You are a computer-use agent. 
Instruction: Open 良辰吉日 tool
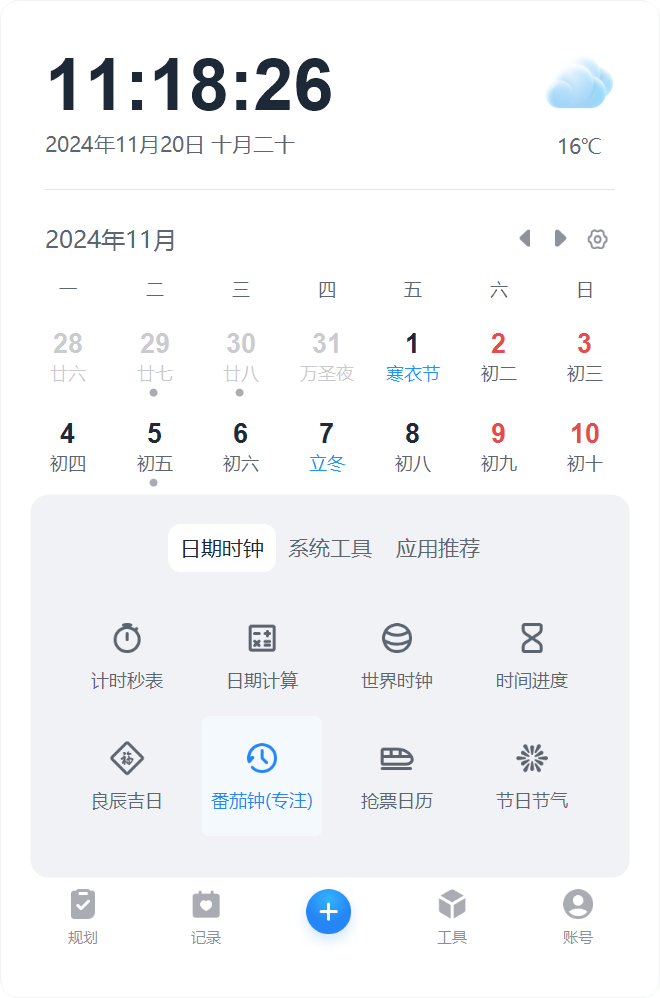pyautogui.click(x=127, y=775)
